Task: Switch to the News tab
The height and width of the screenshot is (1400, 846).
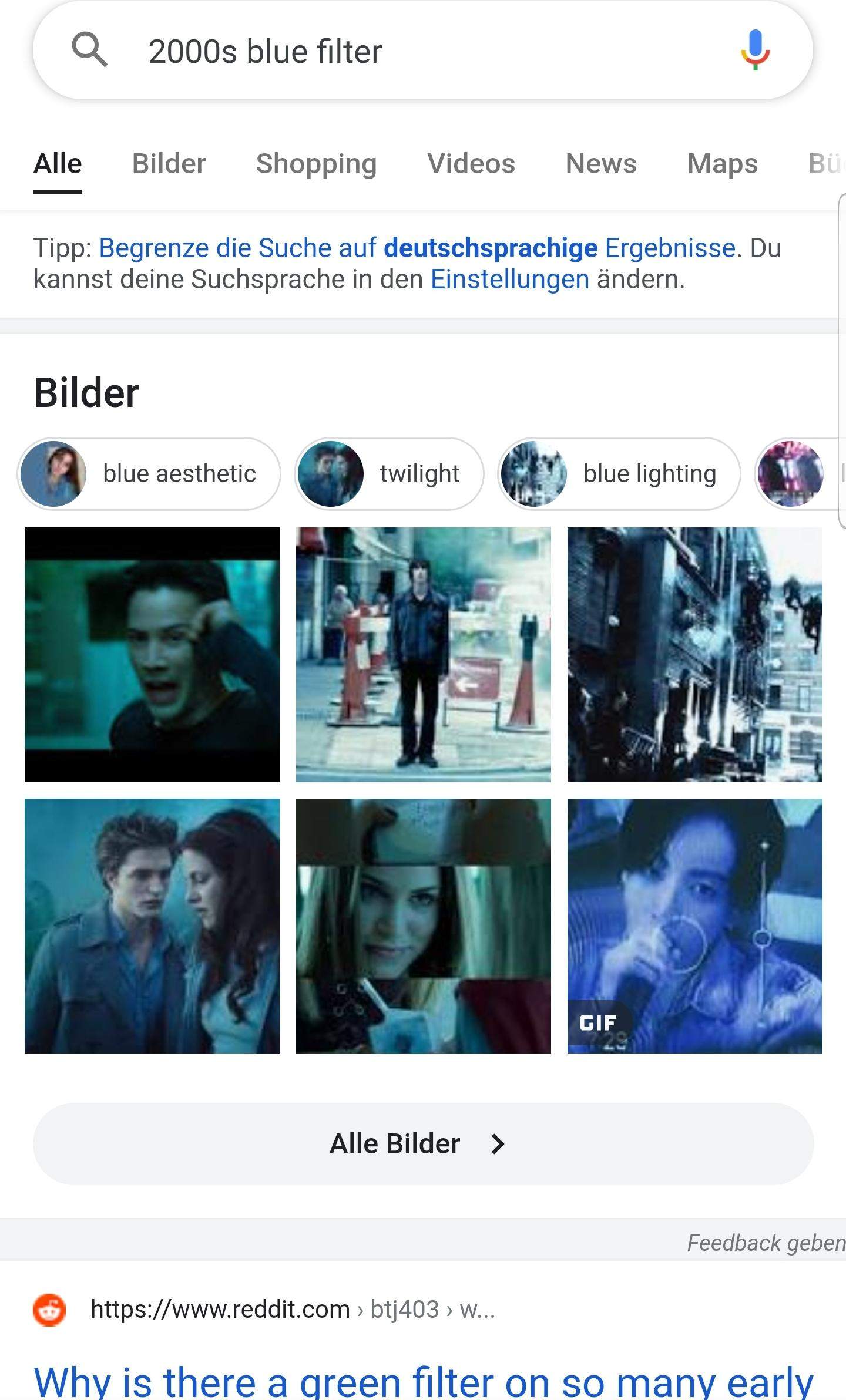Action: (600, 164)
